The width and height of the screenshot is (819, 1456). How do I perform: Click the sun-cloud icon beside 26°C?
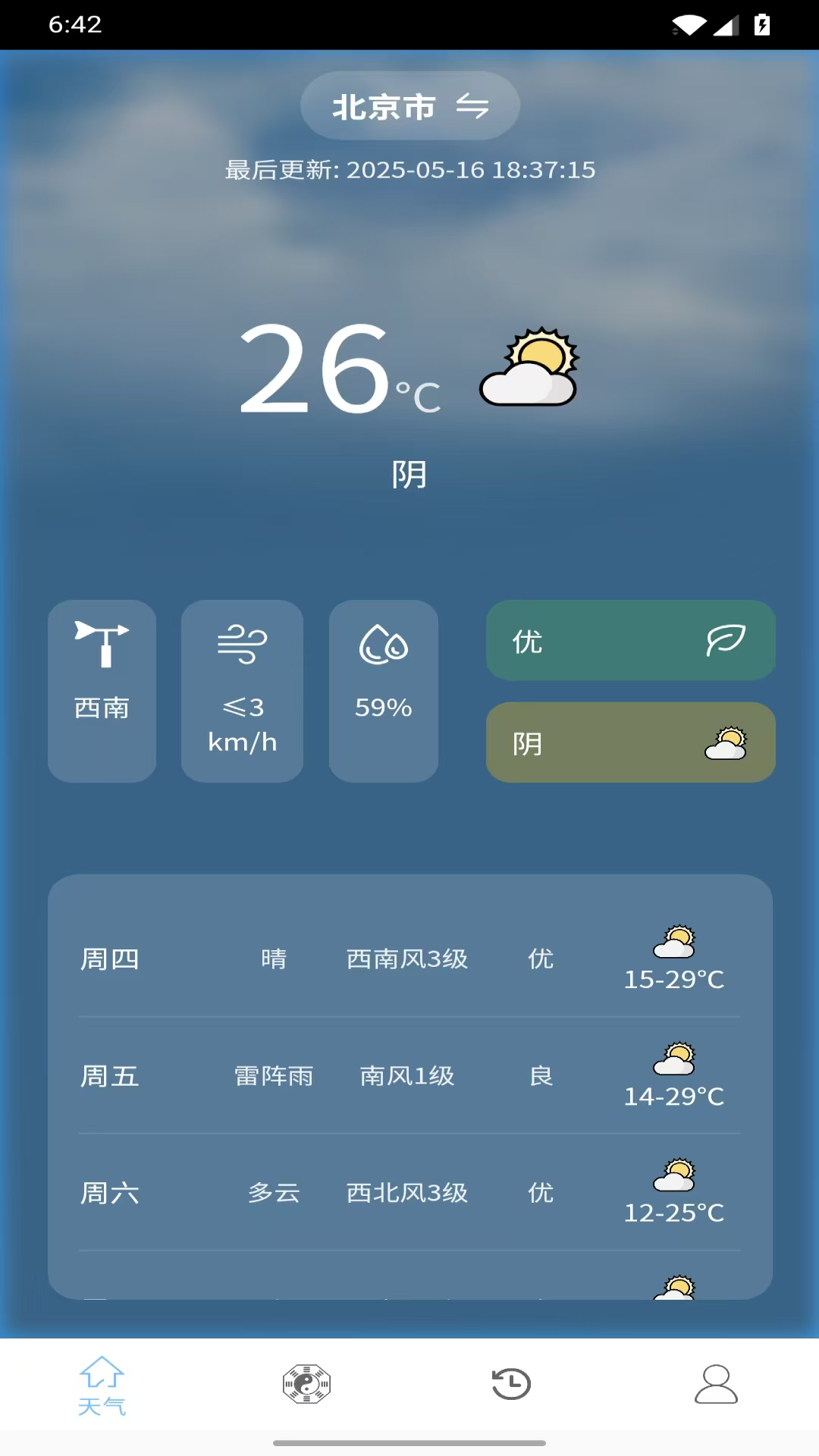tap(529, 368)
